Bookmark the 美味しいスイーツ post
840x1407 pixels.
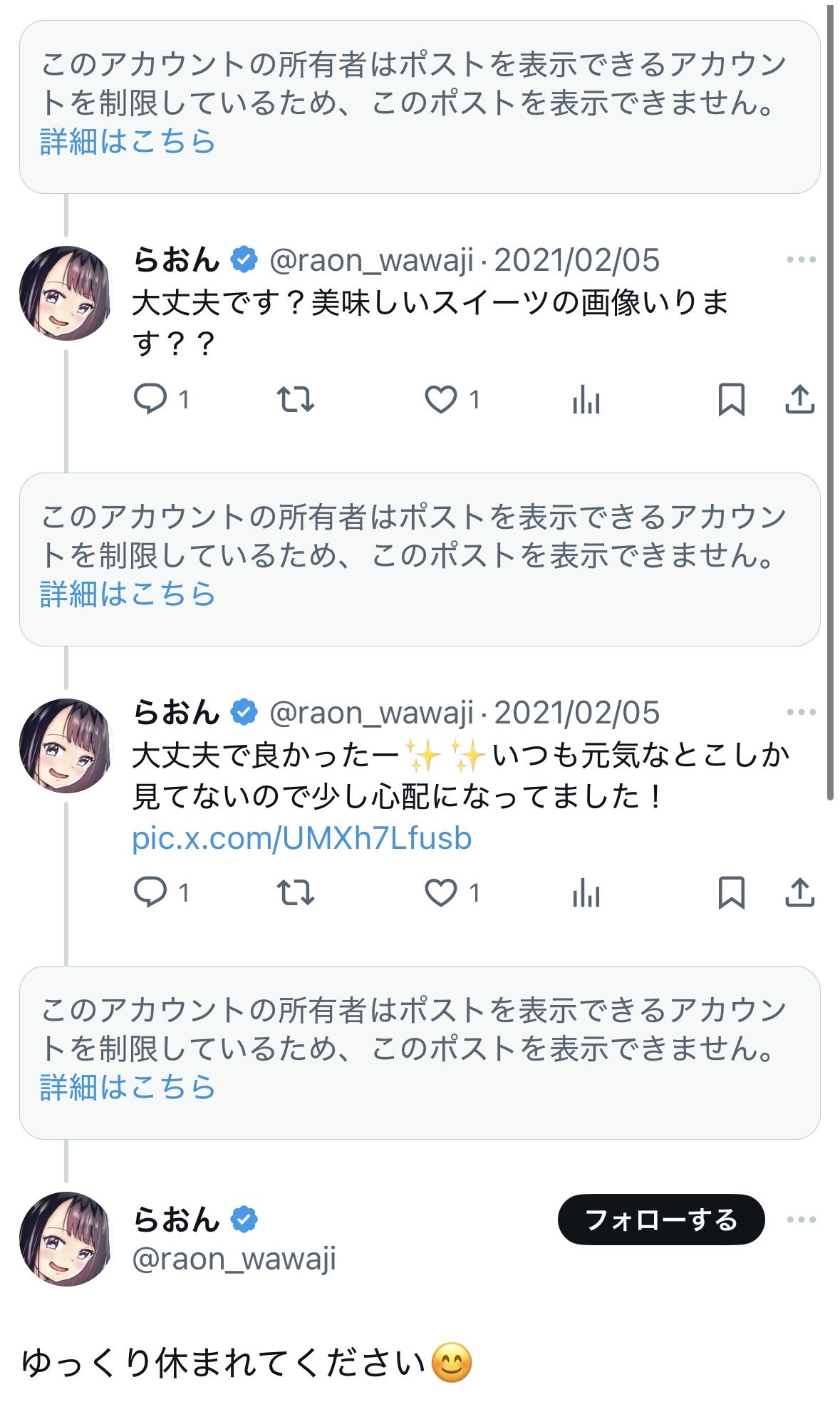[731, 399]
